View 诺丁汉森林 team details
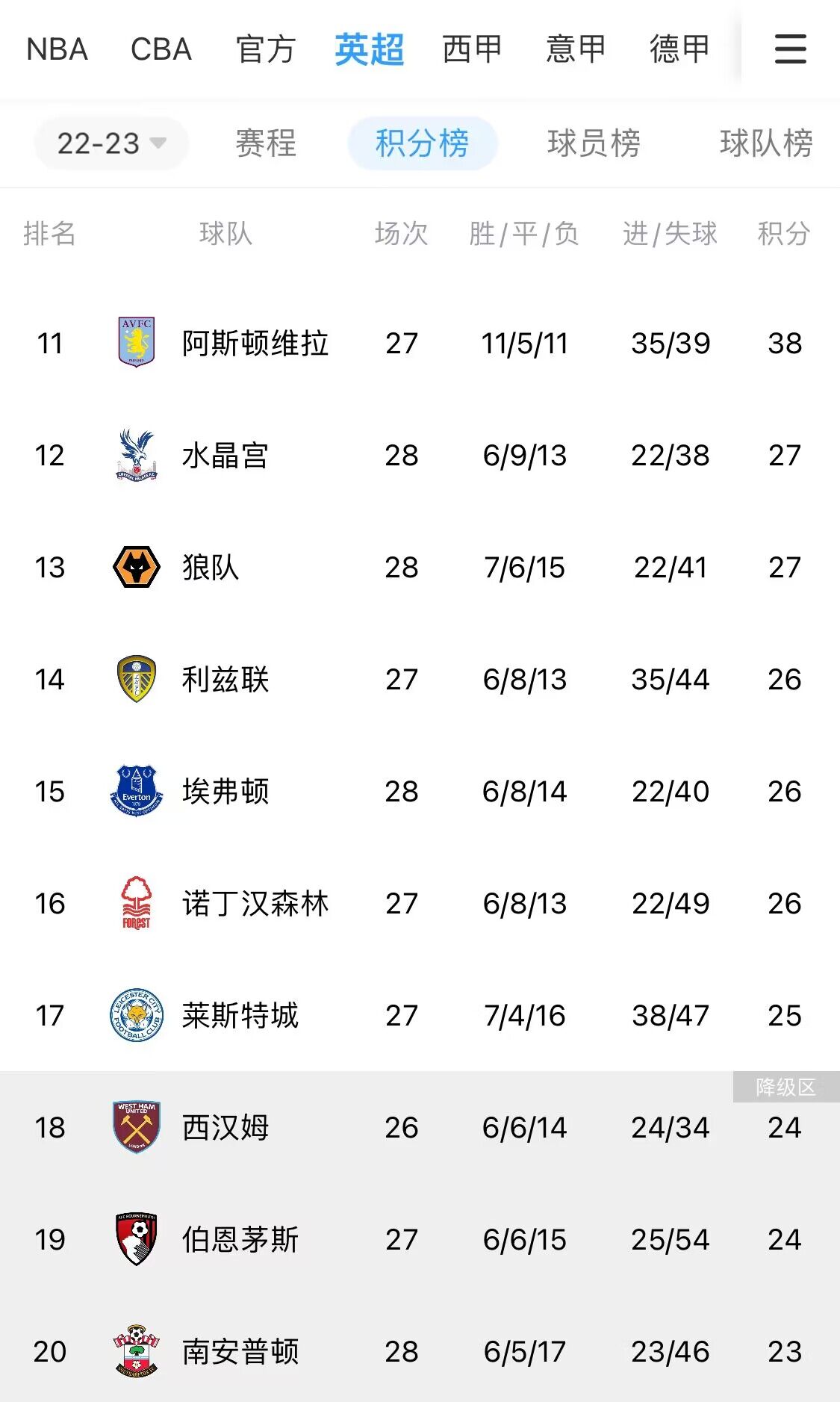840x1402 pixels. (255, 904)
